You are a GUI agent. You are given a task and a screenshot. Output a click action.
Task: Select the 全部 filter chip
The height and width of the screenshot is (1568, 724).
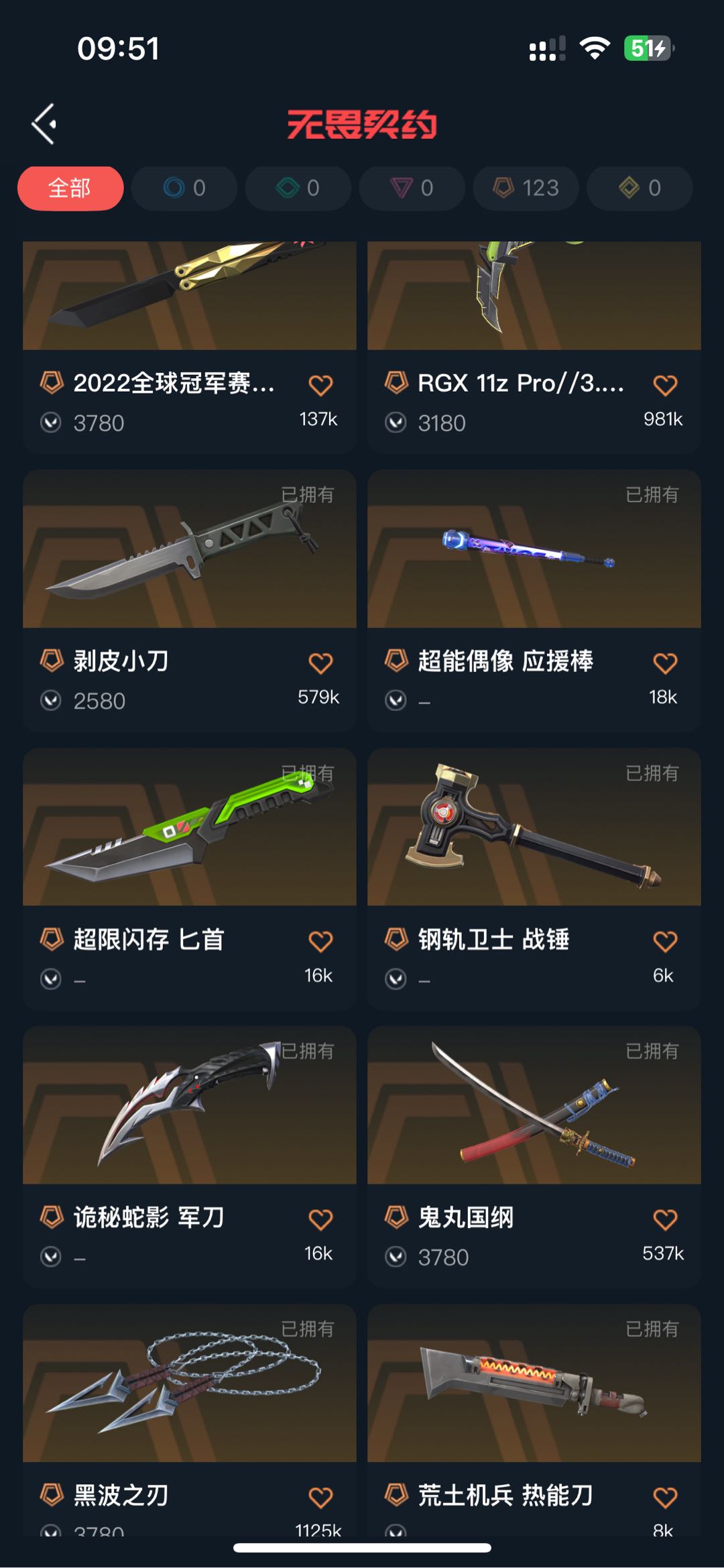tap(70, 188)
